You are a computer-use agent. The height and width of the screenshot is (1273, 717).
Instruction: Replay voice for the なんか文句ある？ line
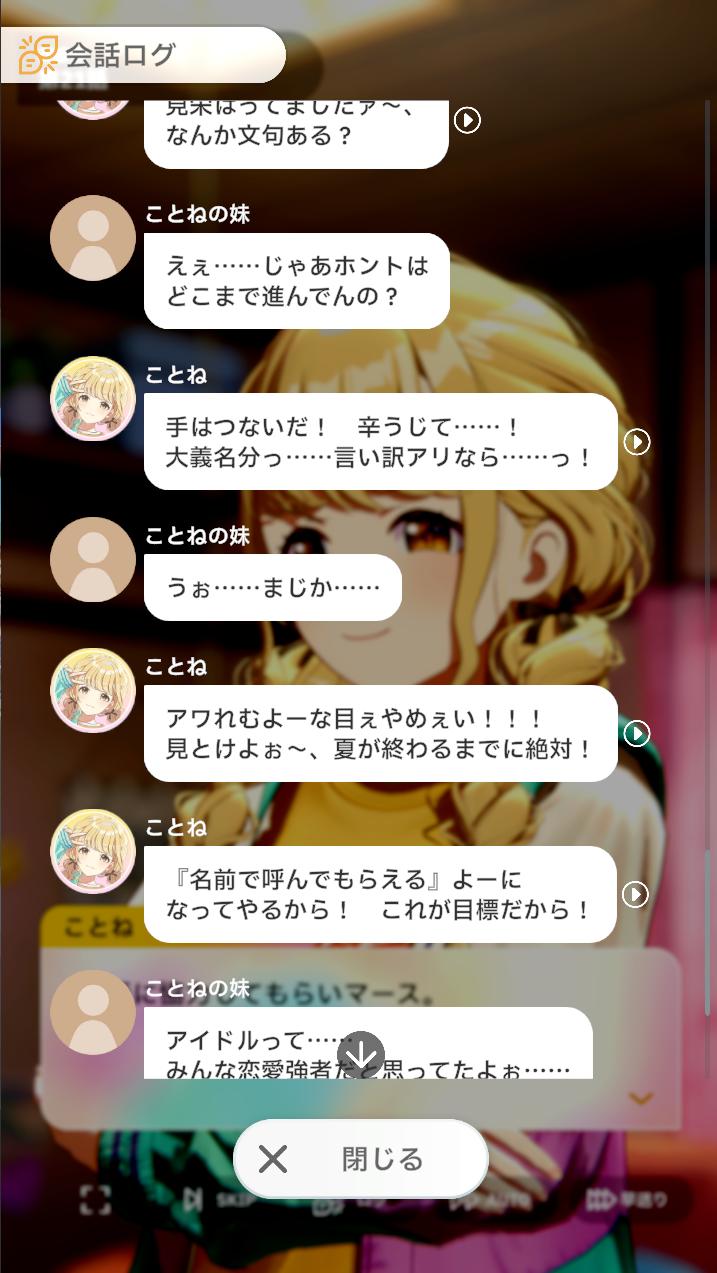click(x=467, y=121)
